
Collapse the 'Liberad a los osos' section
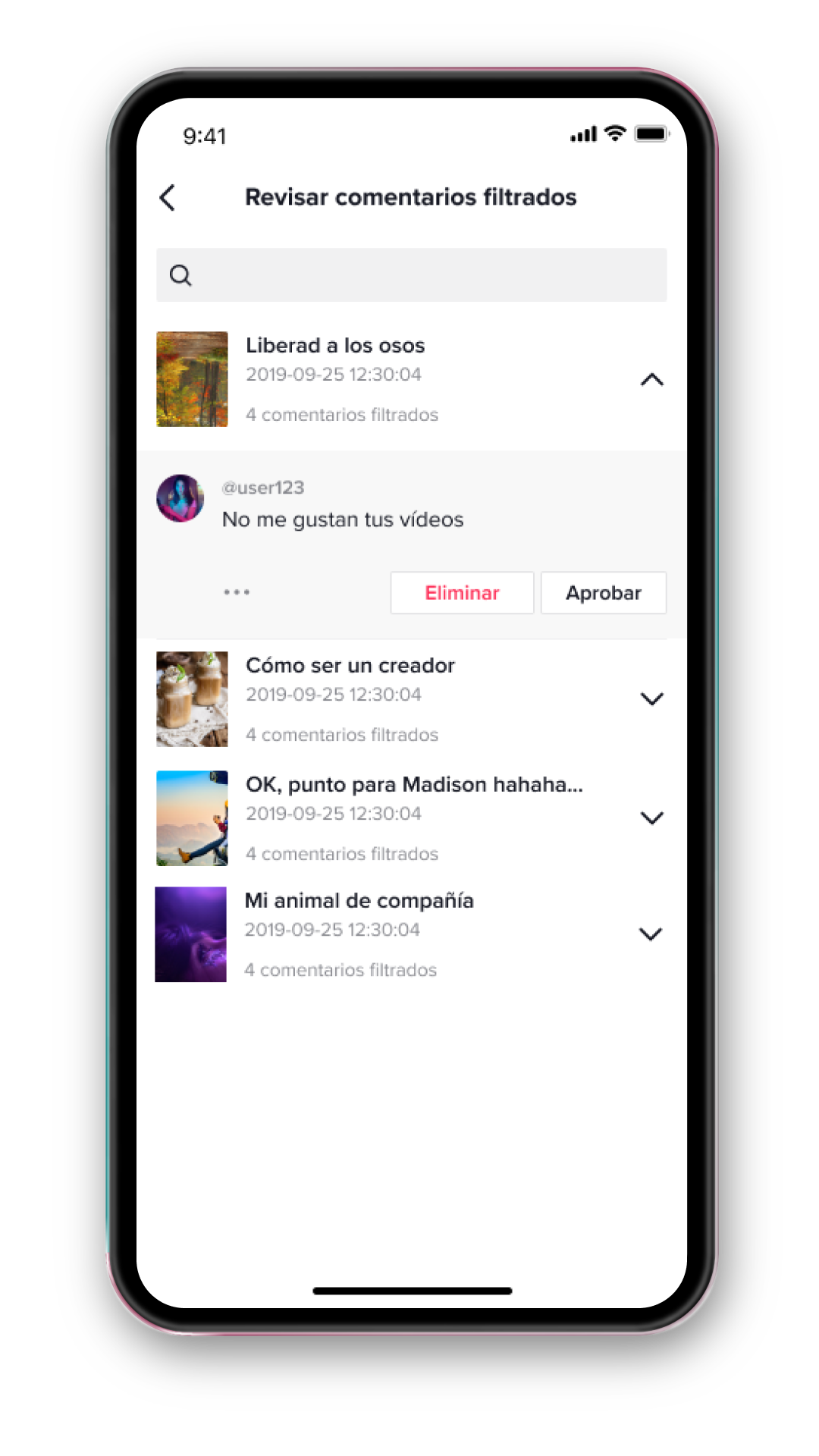(652, 380)
